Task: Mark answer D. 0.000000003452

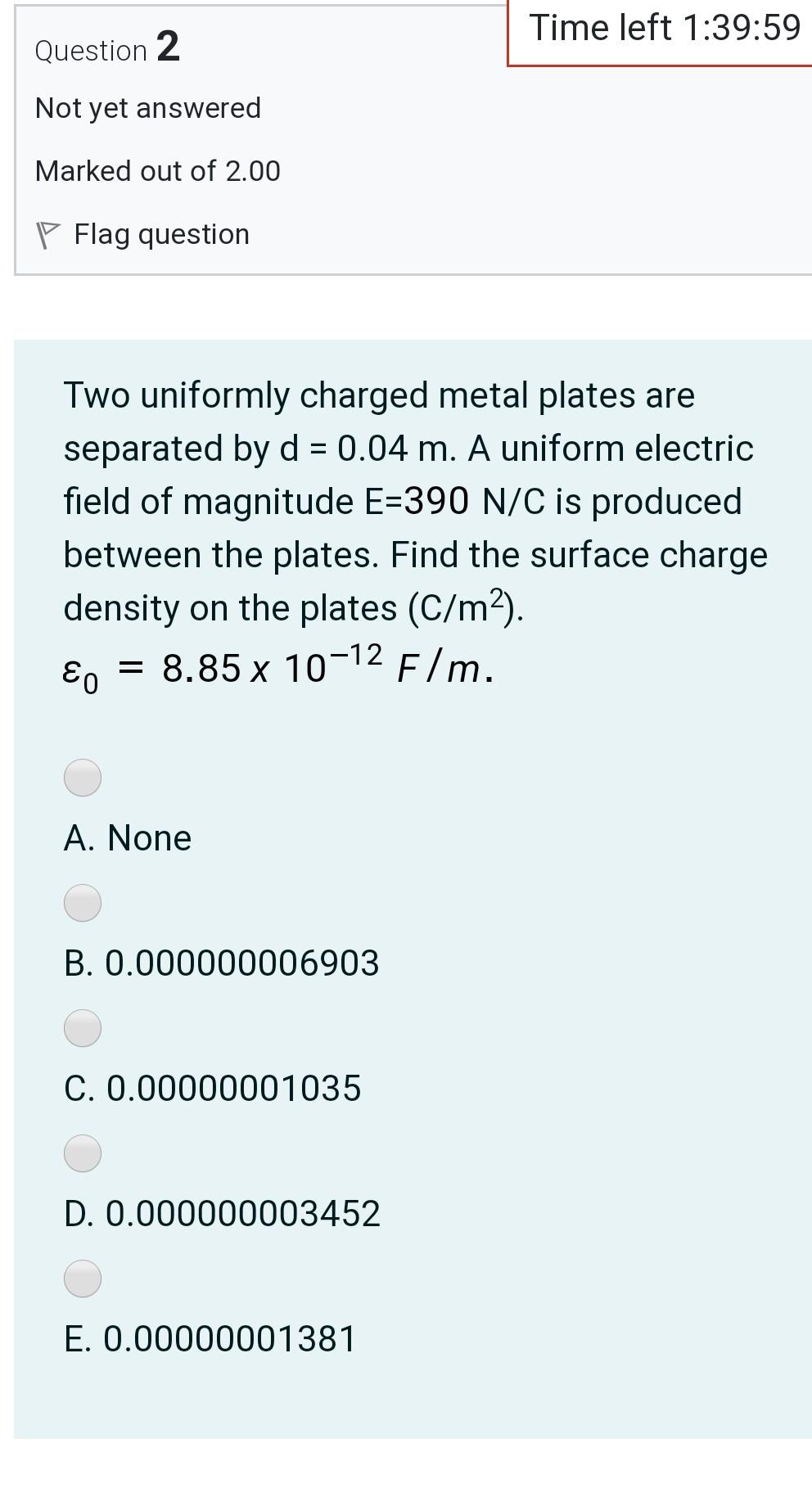Action: pyautogui.click(x=83, y=1153)
